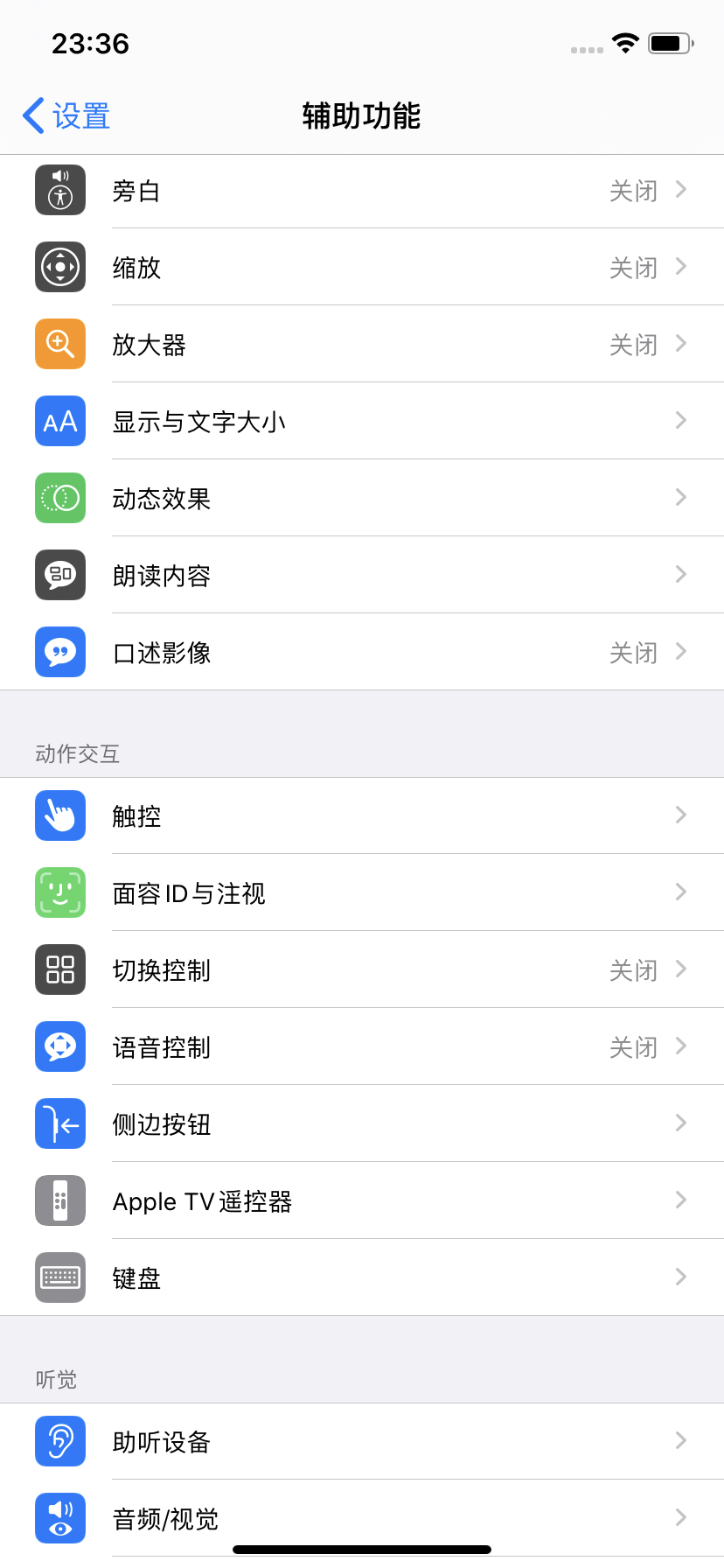Open 口述影像 row
The height and width of the screenshot is (1568, 724).
click(362, 653)
